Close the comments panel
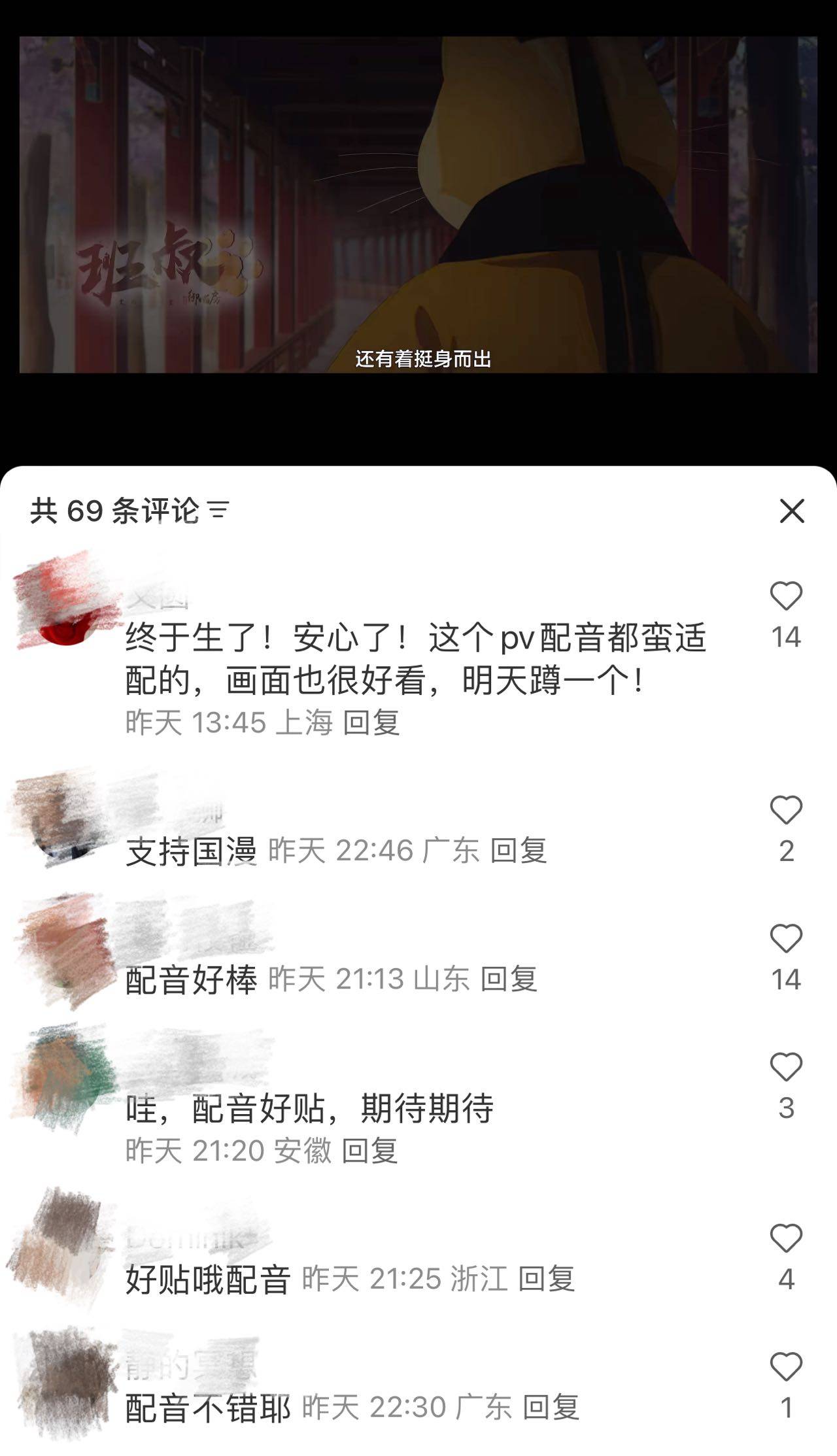 (791, 511)
